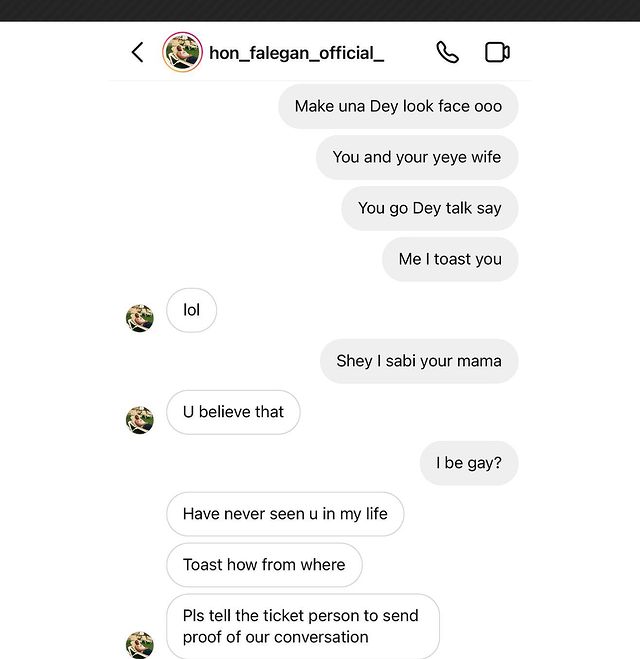Tap sender avatar beside the 'lol' message
Viewport: 640px width, 659px height.
tap(140, 318)
